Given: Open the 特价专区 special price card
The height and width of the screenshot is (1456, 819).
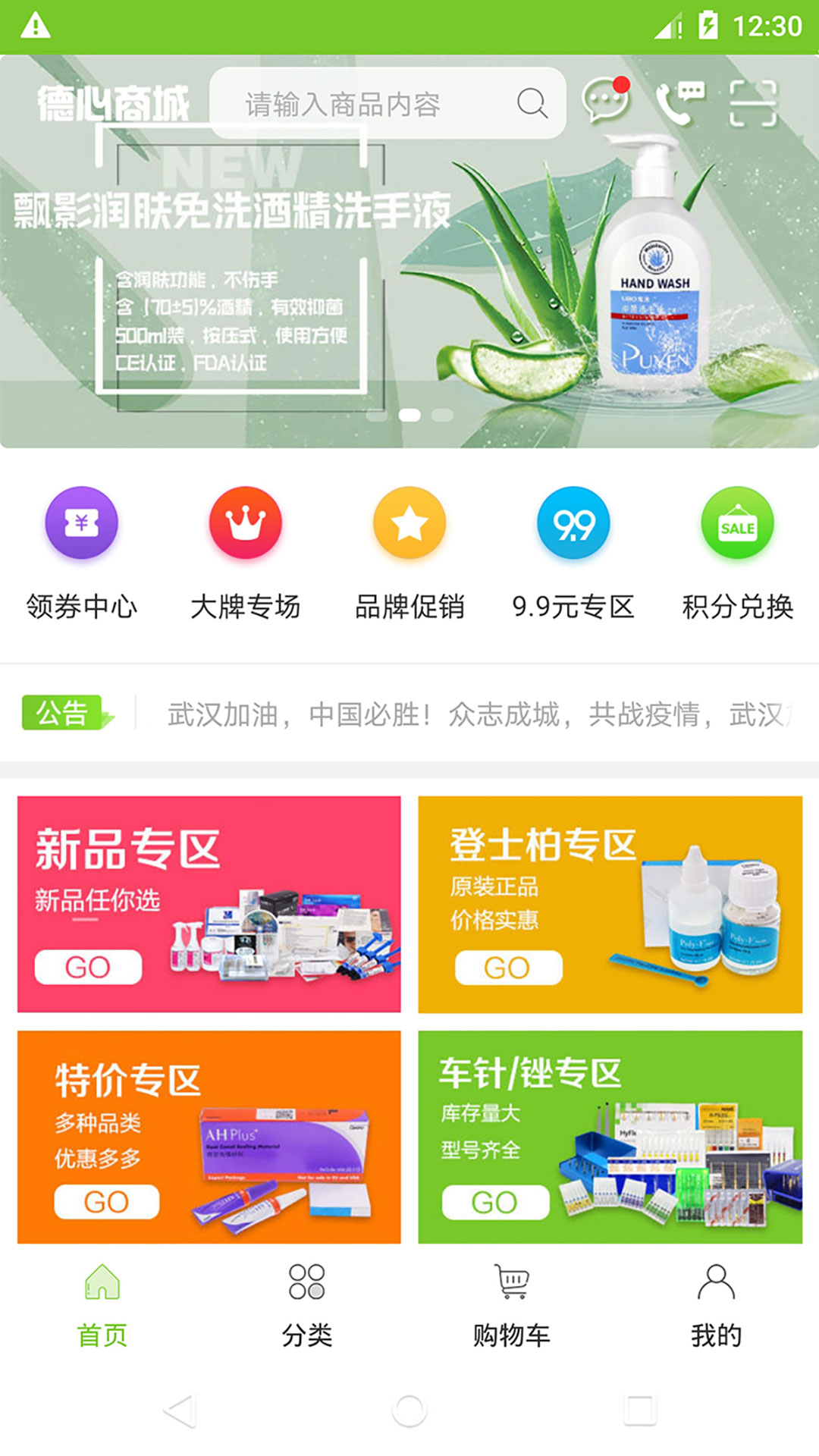Looking at the screenshot, I should point(209,1136).
